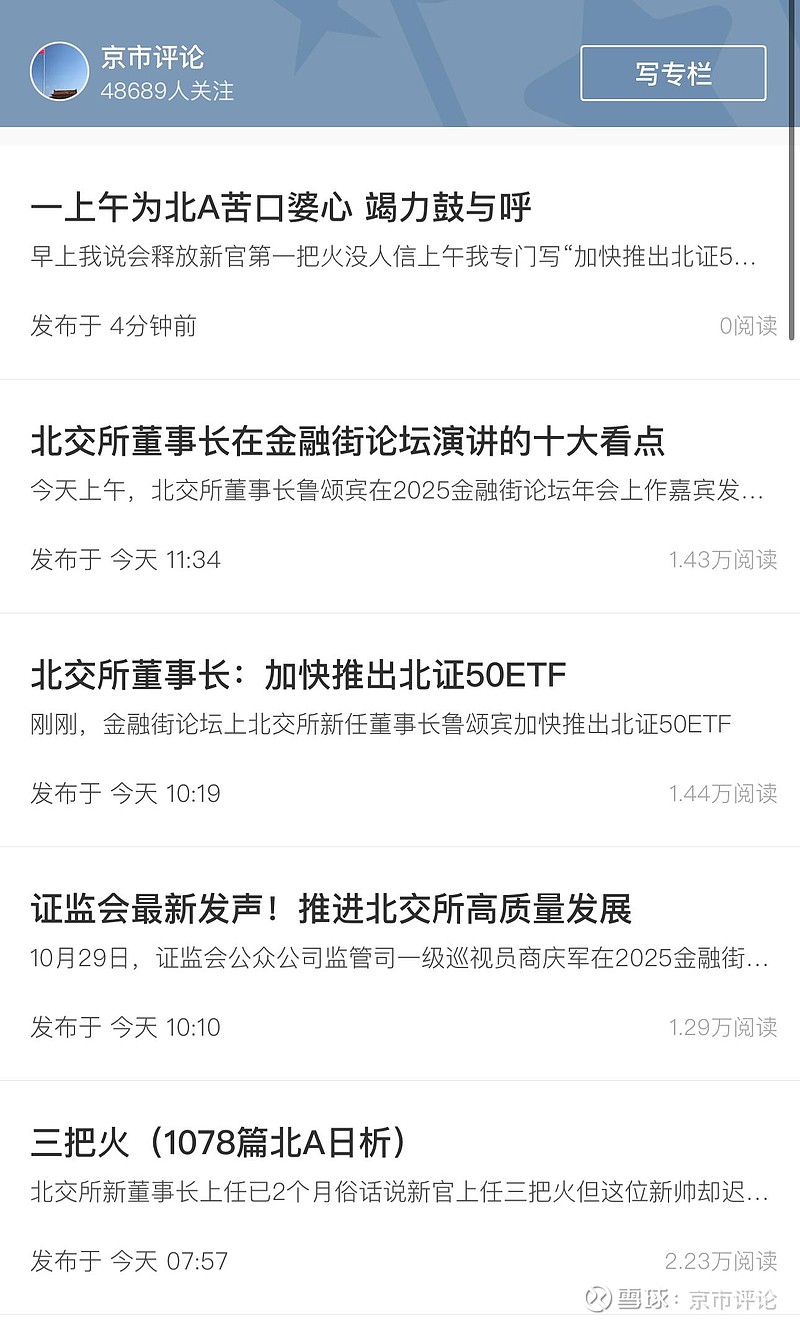View article 证监会最新发声！推进北交所高质量发展
800x1324 pixels.
click(331, 910)
